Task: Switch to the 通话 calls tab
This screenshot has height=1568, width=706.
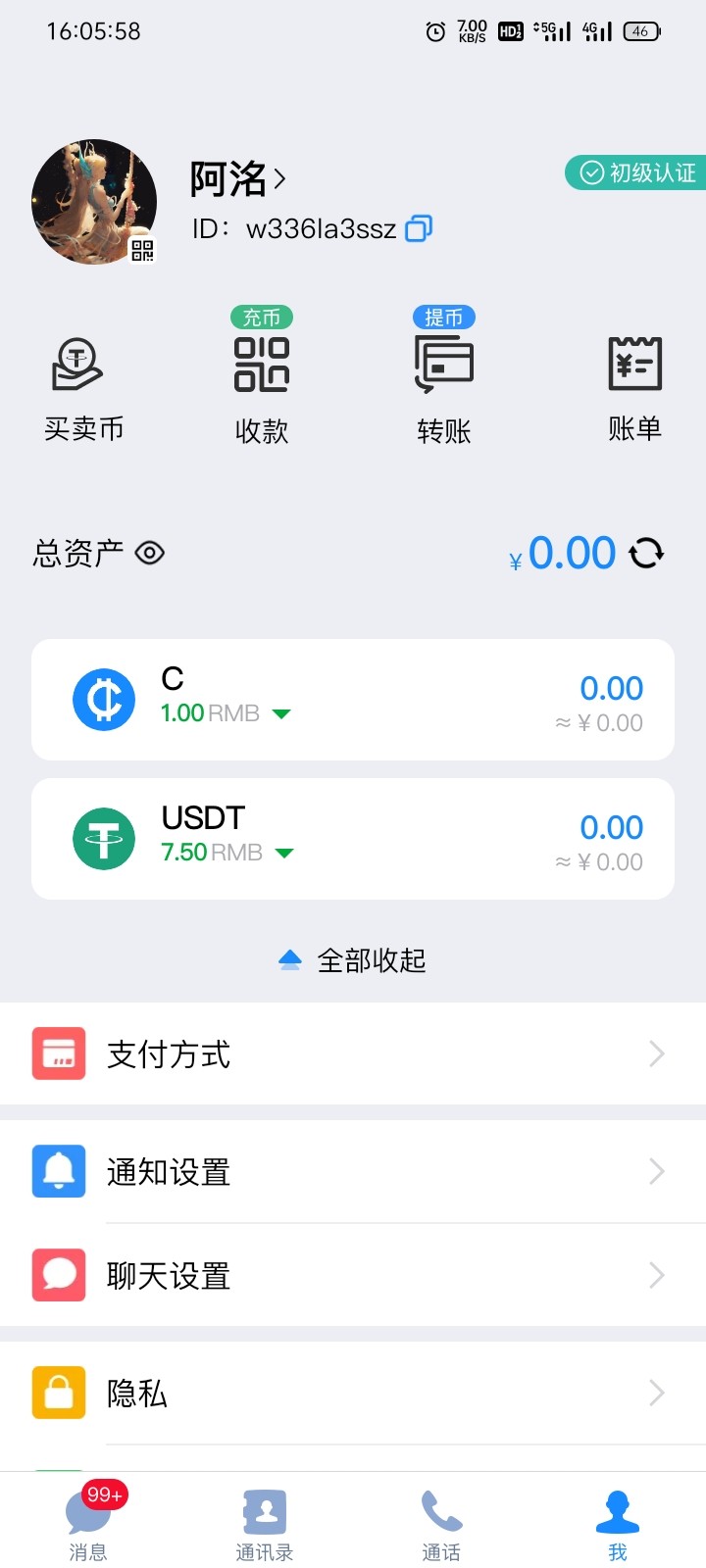Action: [x=441, y=1524]
